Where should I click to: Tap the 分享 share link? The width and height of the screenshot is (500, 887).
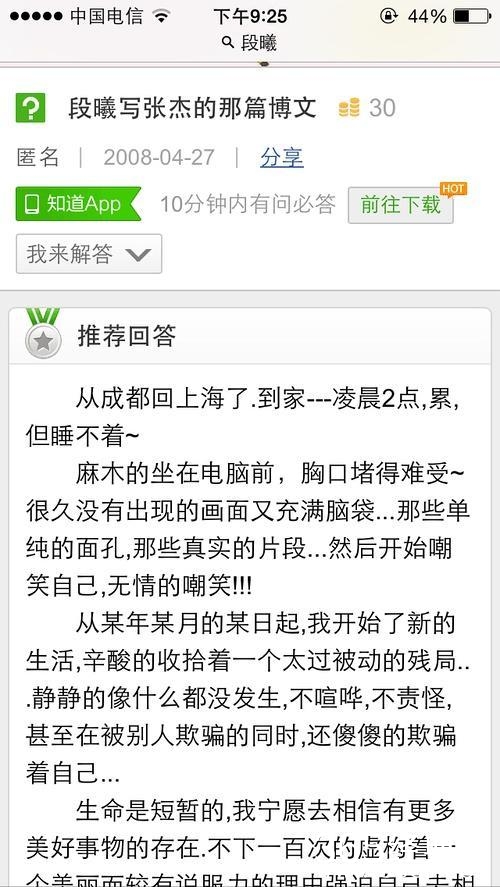(282, 157)
